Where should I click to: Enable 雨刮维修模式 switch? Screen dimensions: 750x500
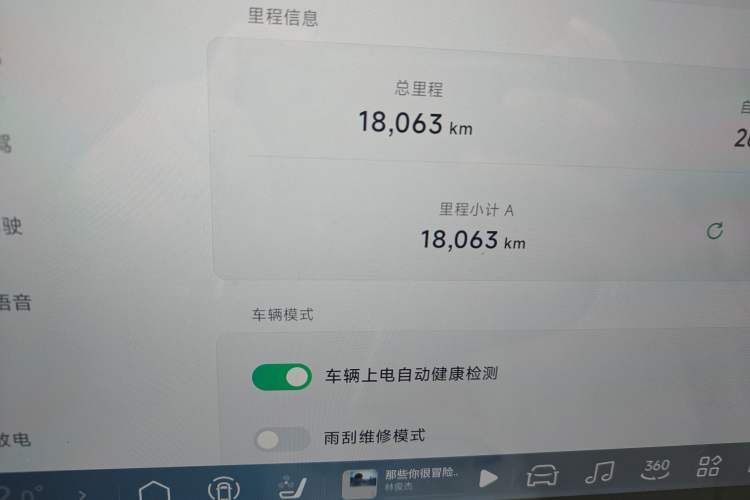click(281, 438)
